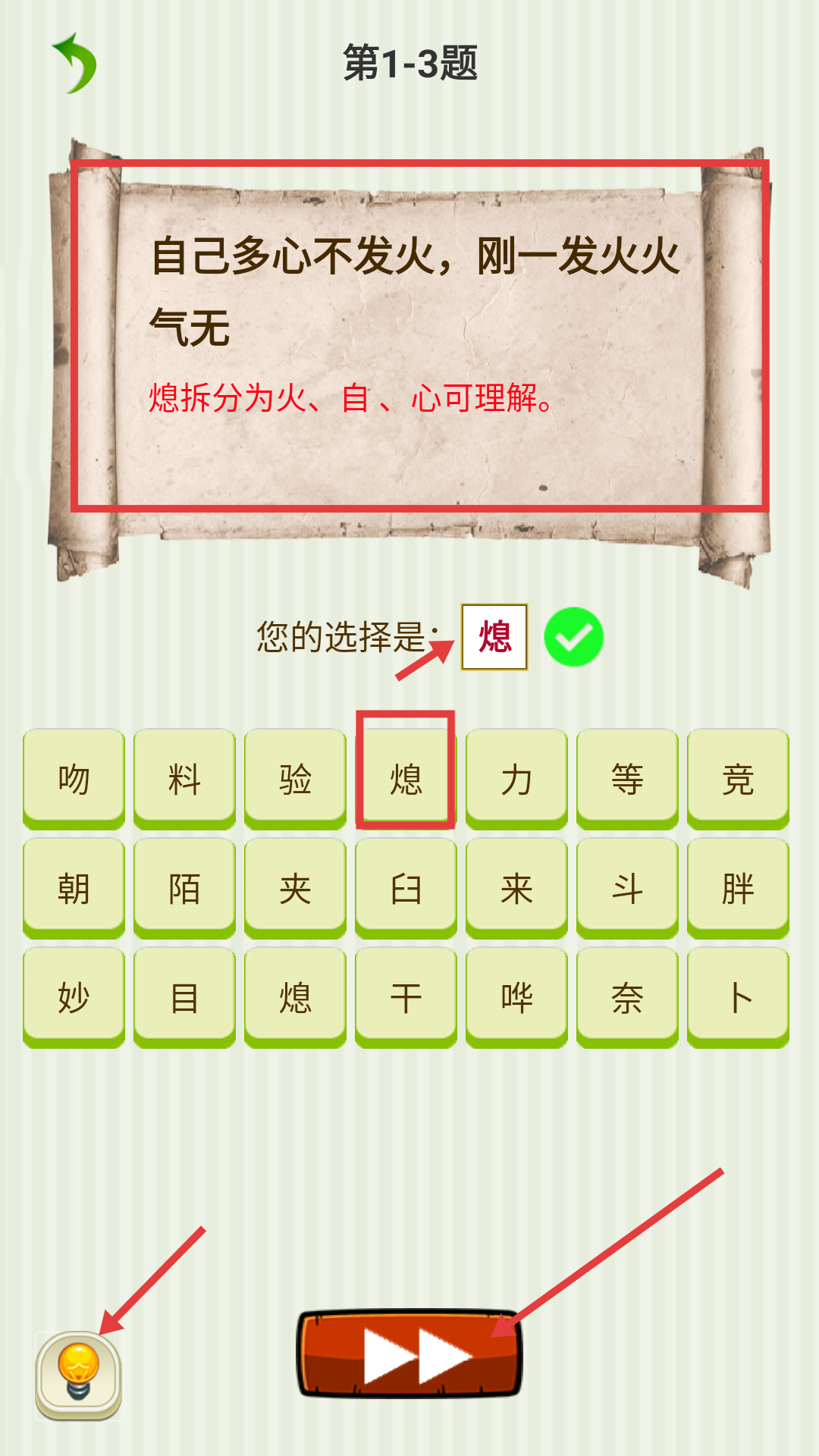
Task: Go back with the green arrow
Action: coord(74,63)
